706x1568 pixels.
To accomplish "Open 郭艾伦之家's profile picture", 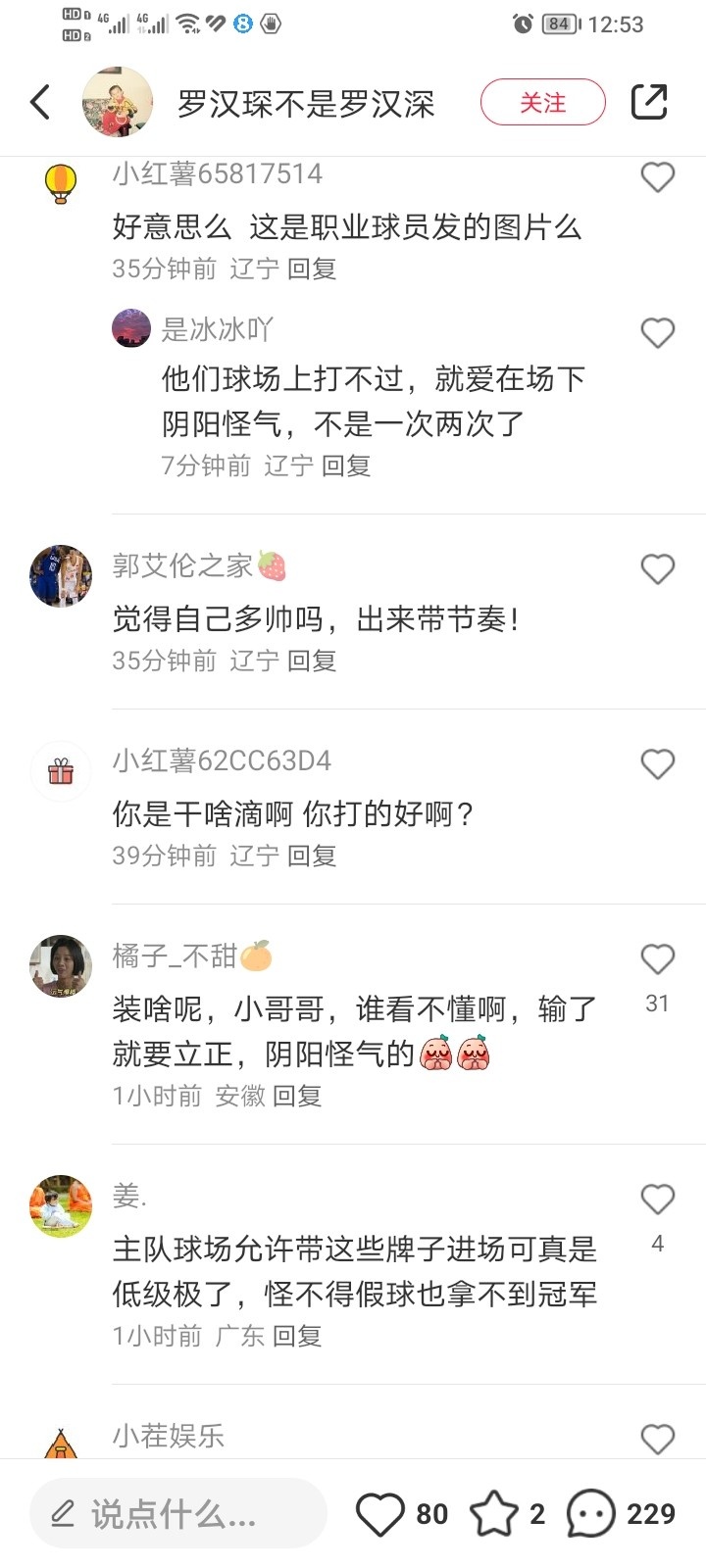I will click(61, 576).
